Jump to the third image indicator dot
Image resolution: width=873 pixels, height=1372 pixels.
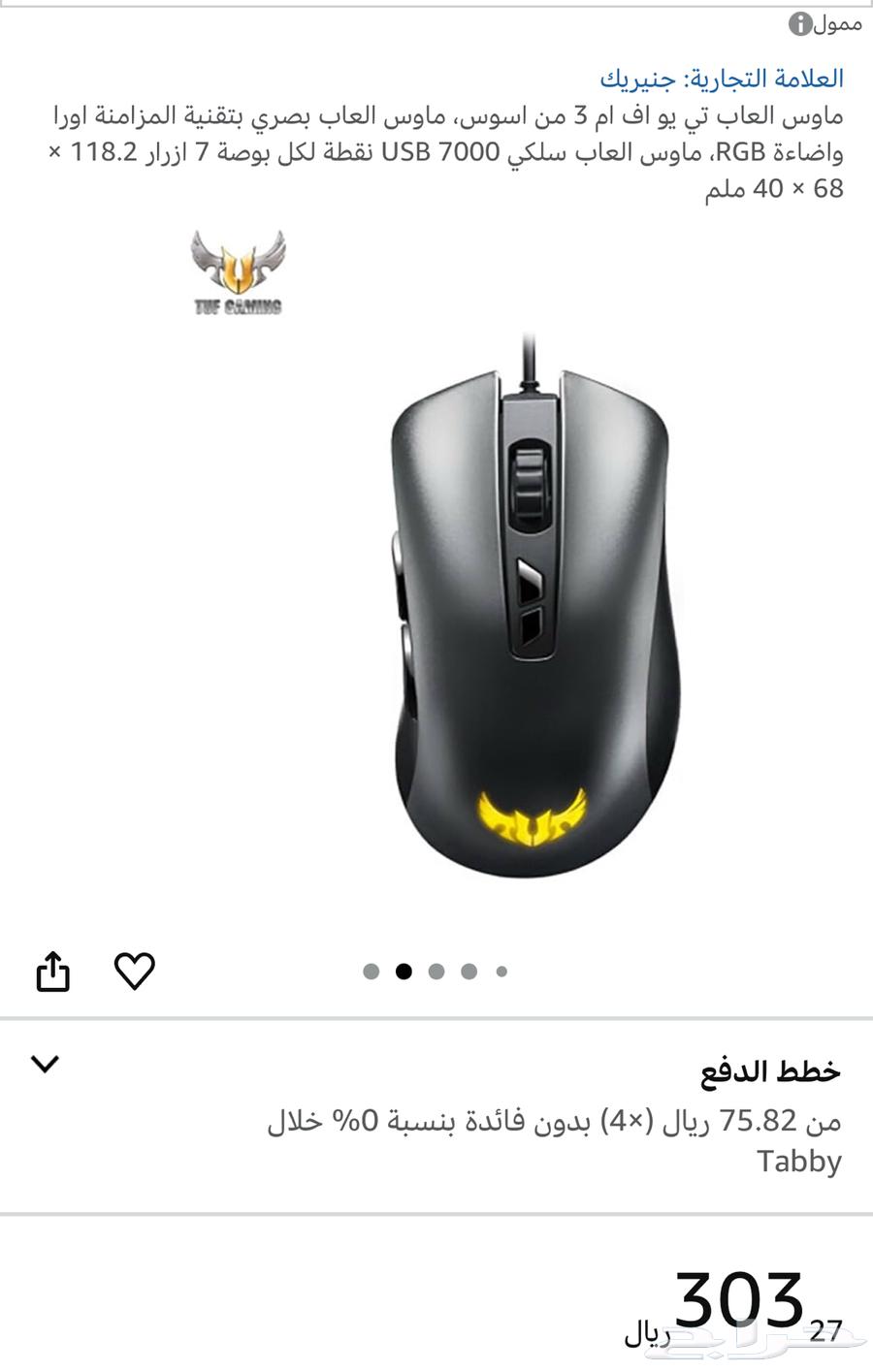point(436,971)
